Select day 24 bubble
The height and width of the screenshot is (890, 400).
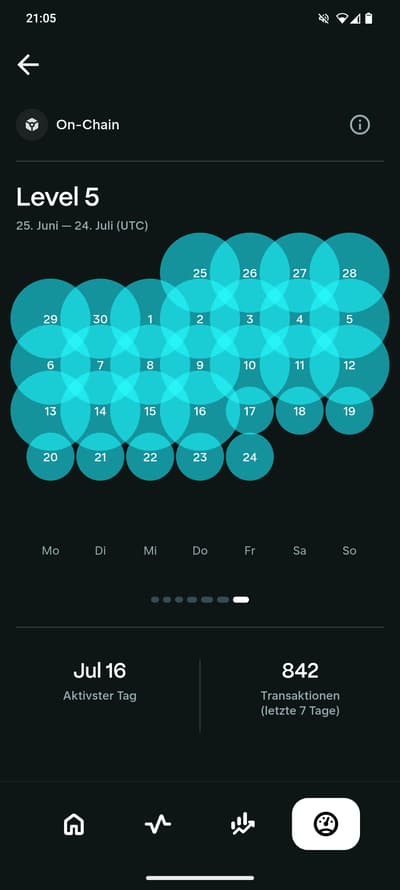click(x=250, y=457)
